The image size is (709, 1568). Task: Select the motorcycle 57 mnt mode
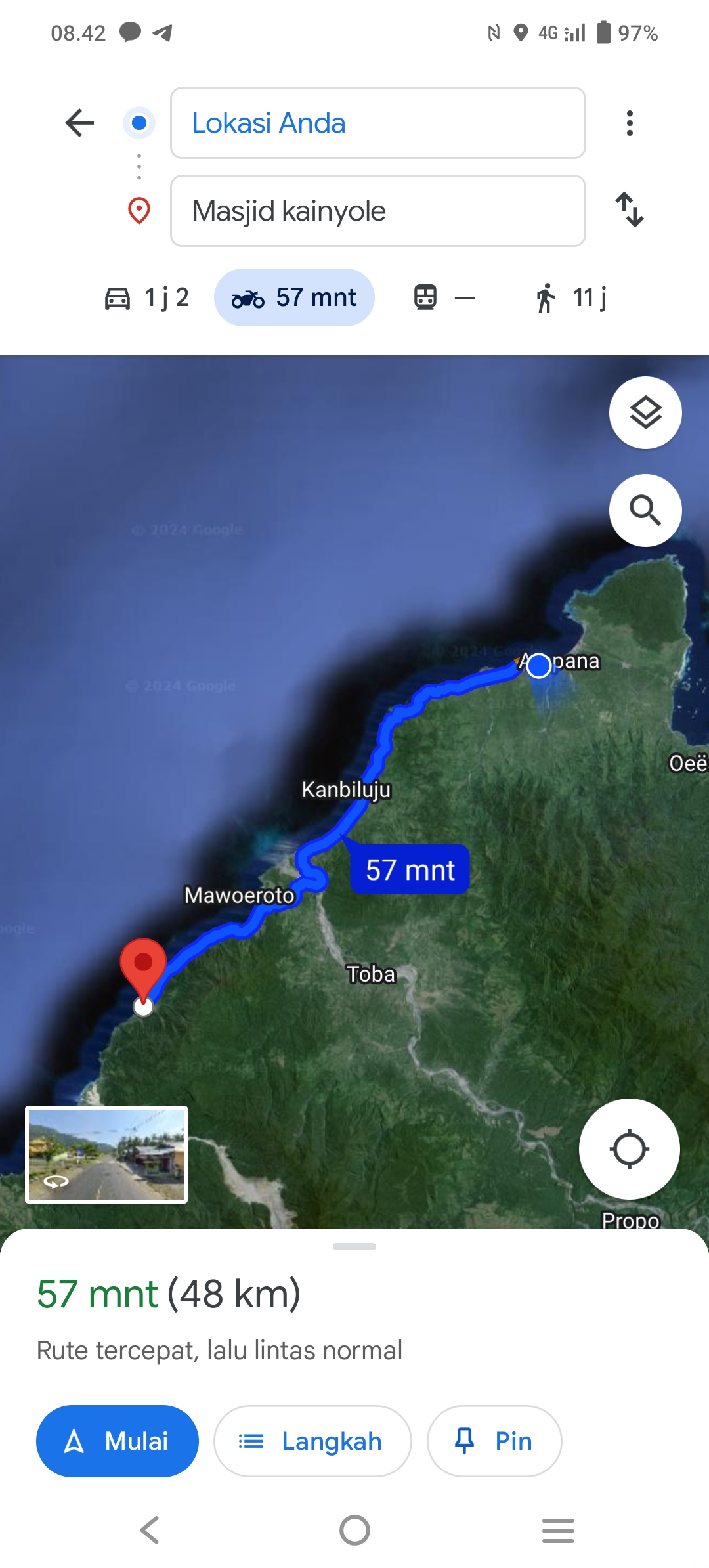(294, 297)
